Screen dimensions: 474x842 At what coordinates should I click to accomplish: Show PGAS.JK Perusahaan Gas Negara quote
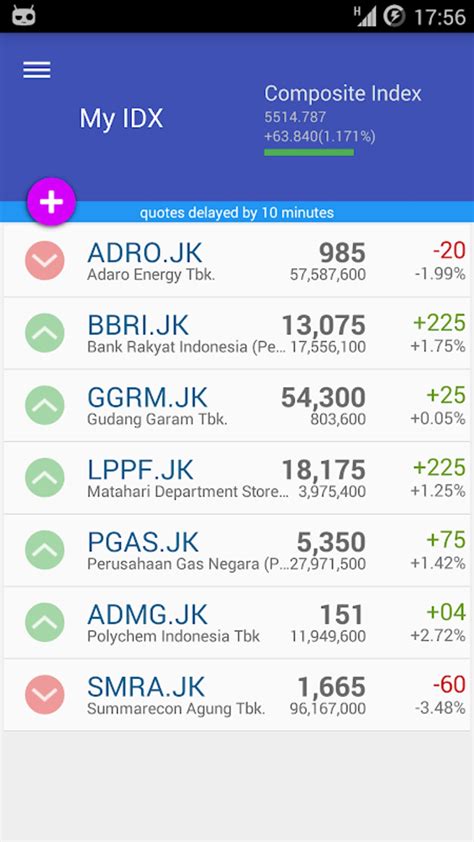point(237,550)
